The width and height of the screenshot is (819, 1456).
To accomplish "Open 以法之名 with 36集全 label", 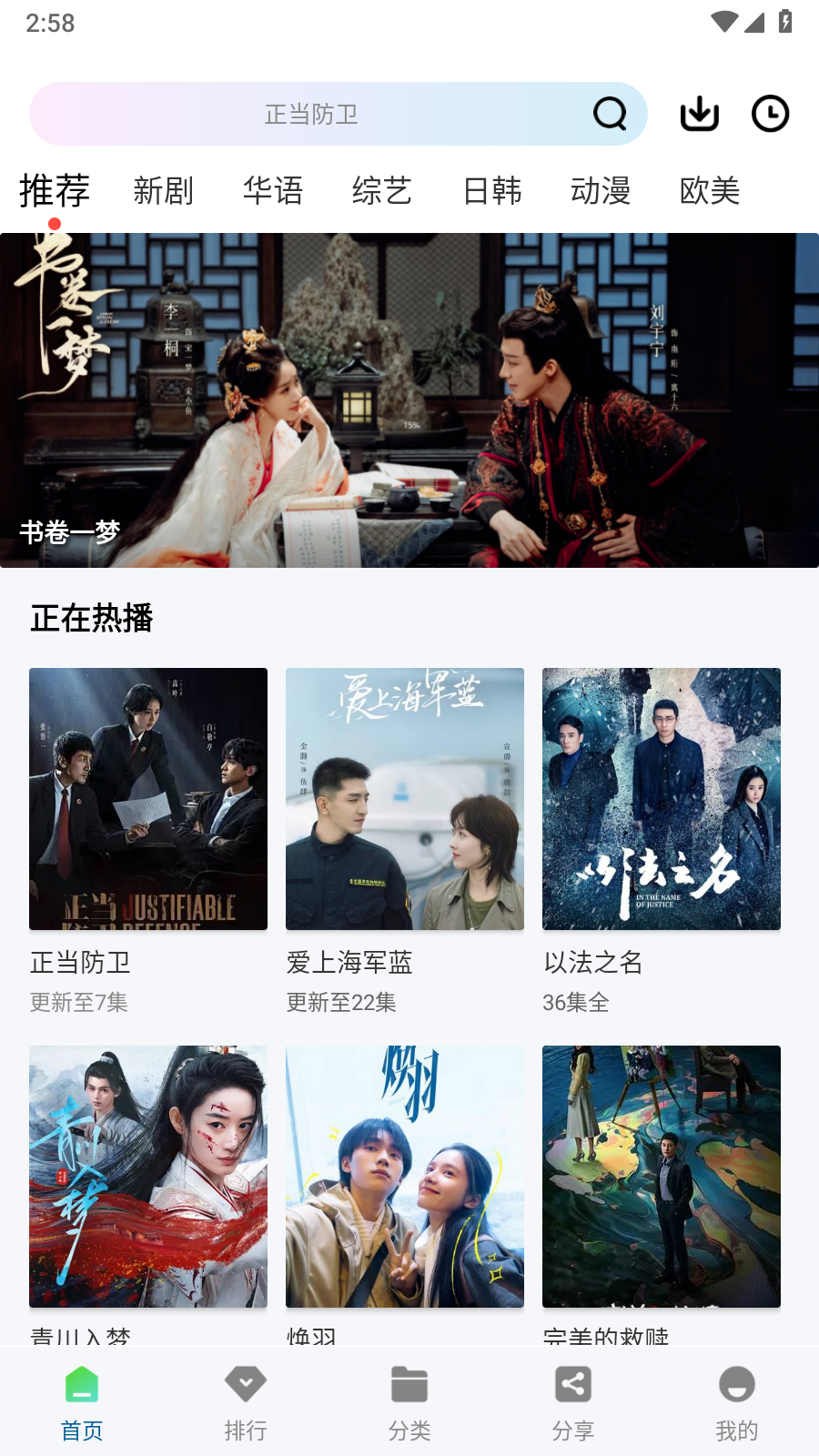I will click(661, 798).
